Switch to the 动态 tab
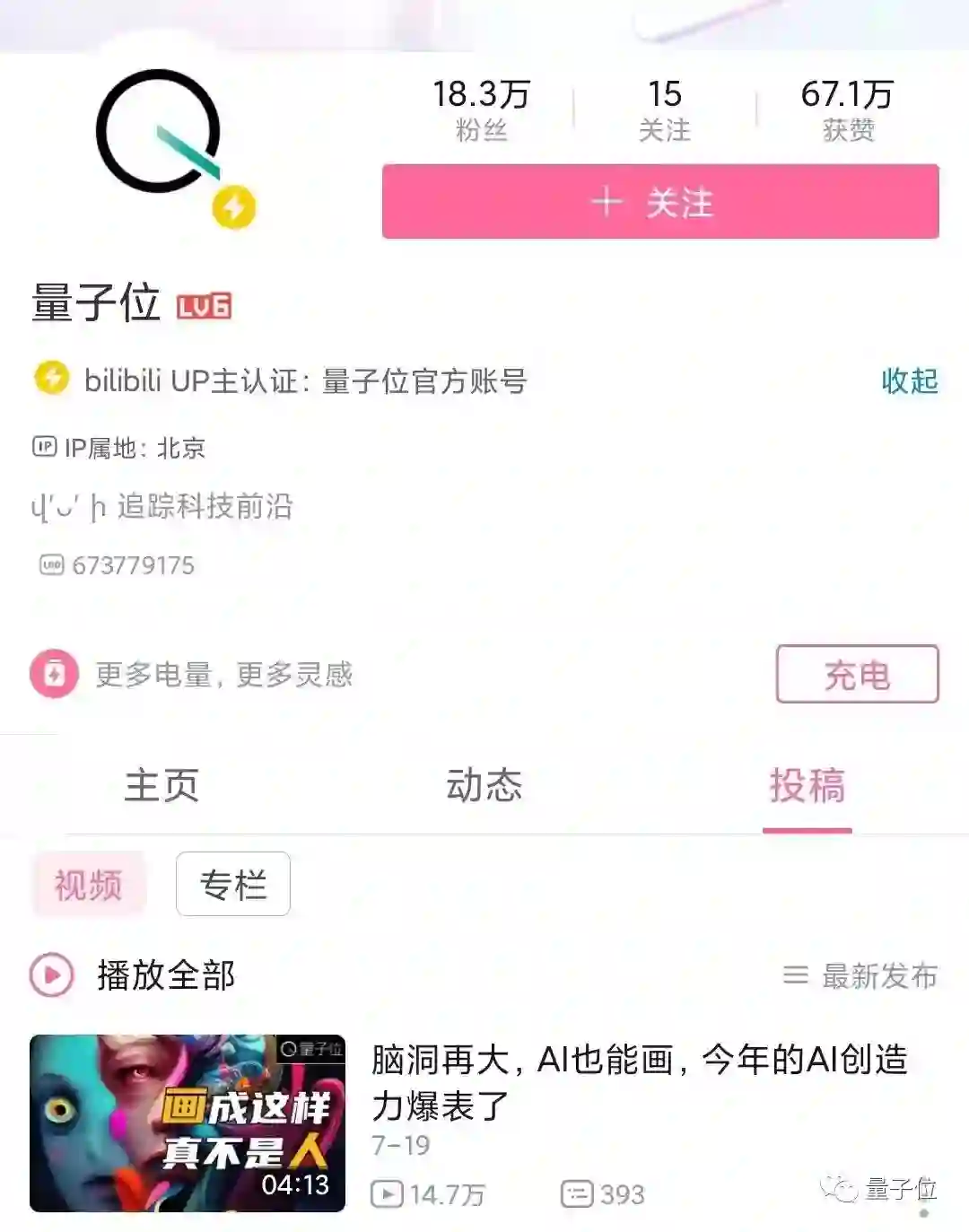The height and width of the screenshot is (1232, 969). 484,785
